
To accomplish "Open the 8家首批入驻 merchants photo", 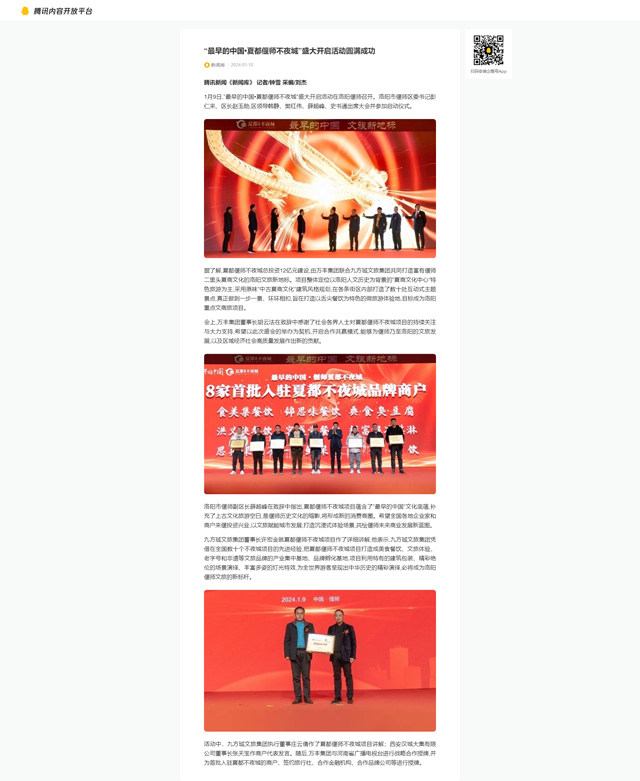I will coord(319,424).
